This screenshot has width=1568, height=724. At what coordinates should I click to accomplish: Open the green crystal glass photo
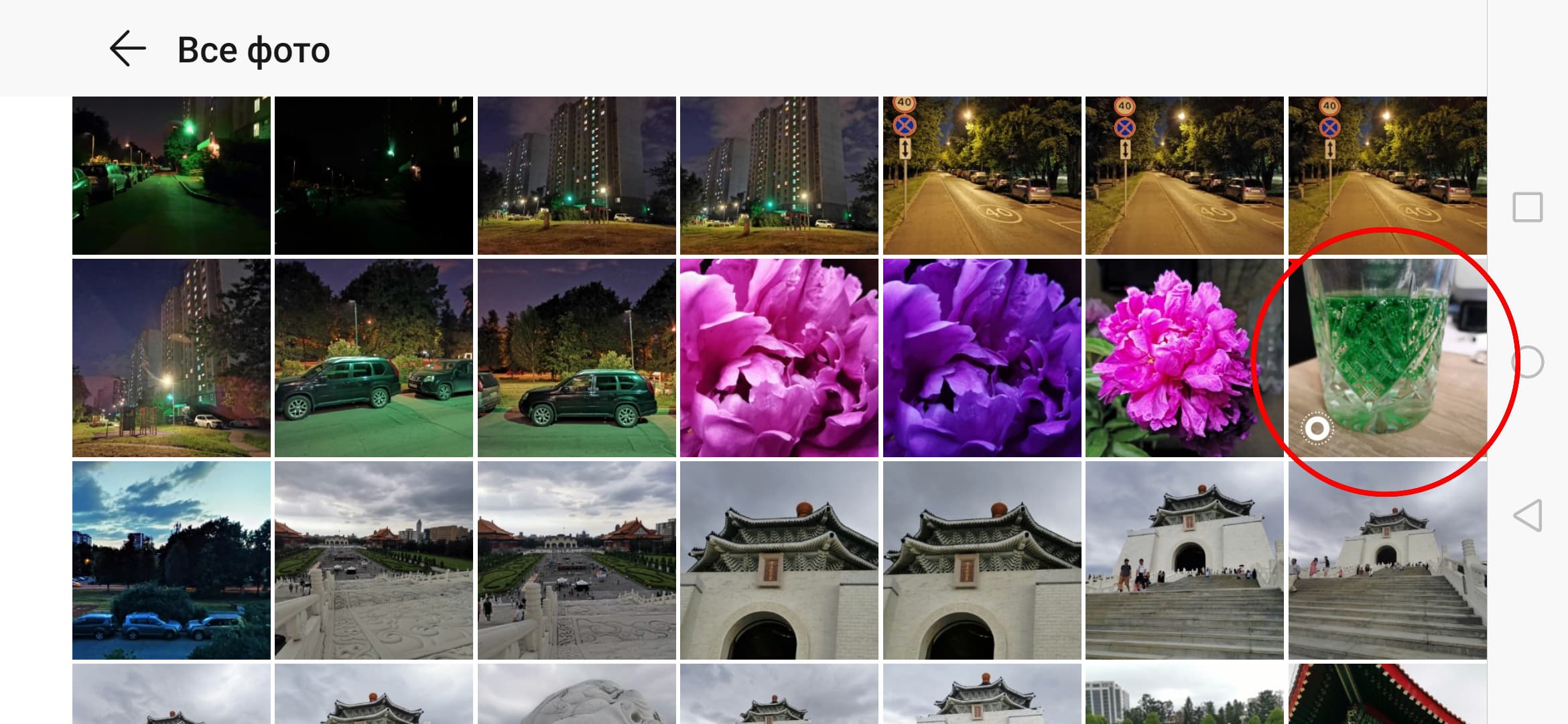click(1386, 357)
